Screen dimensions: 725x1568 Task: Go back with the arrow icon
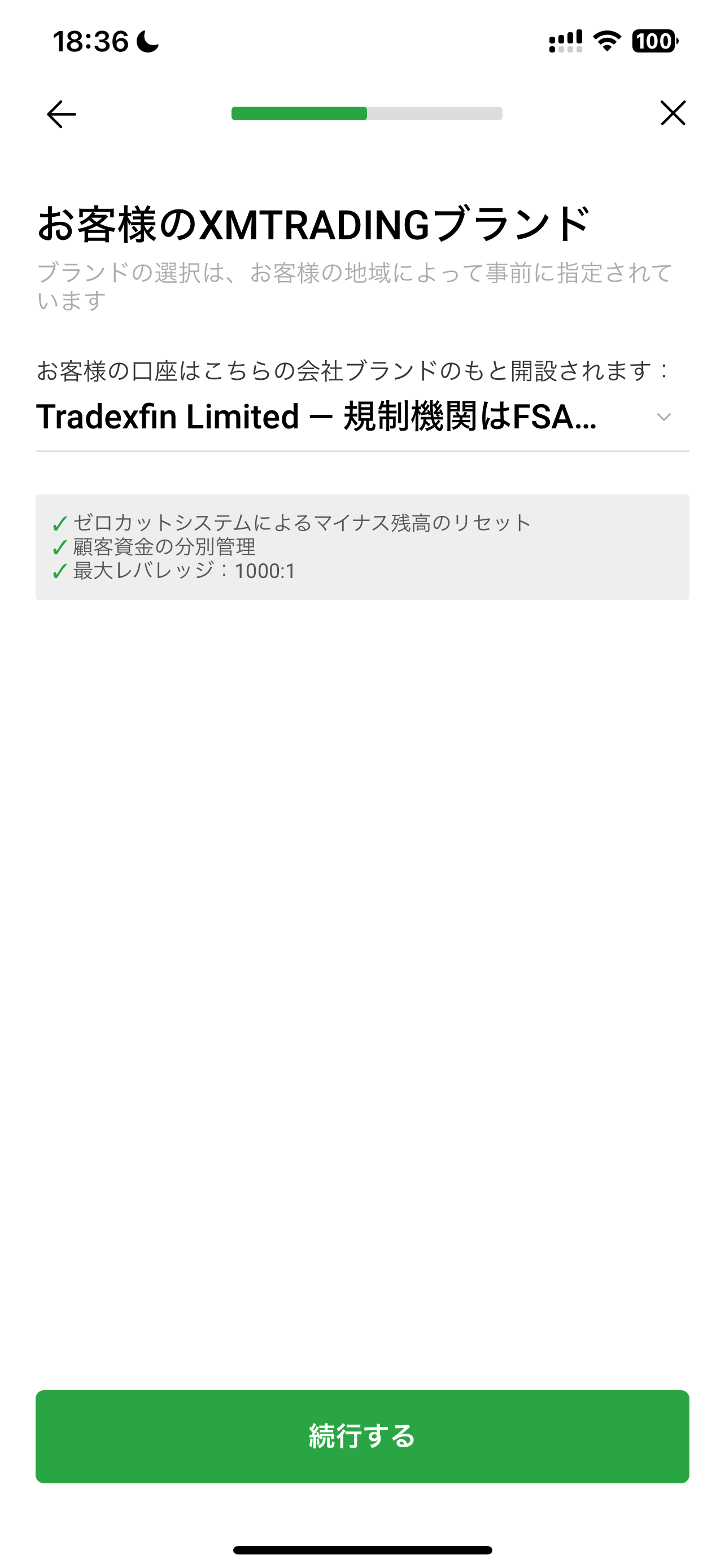(x=62, y=114)
